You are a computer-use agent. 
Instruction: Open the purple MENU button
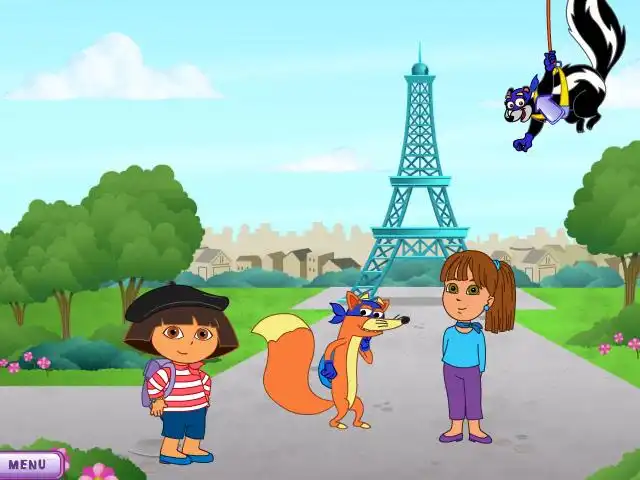29,464
